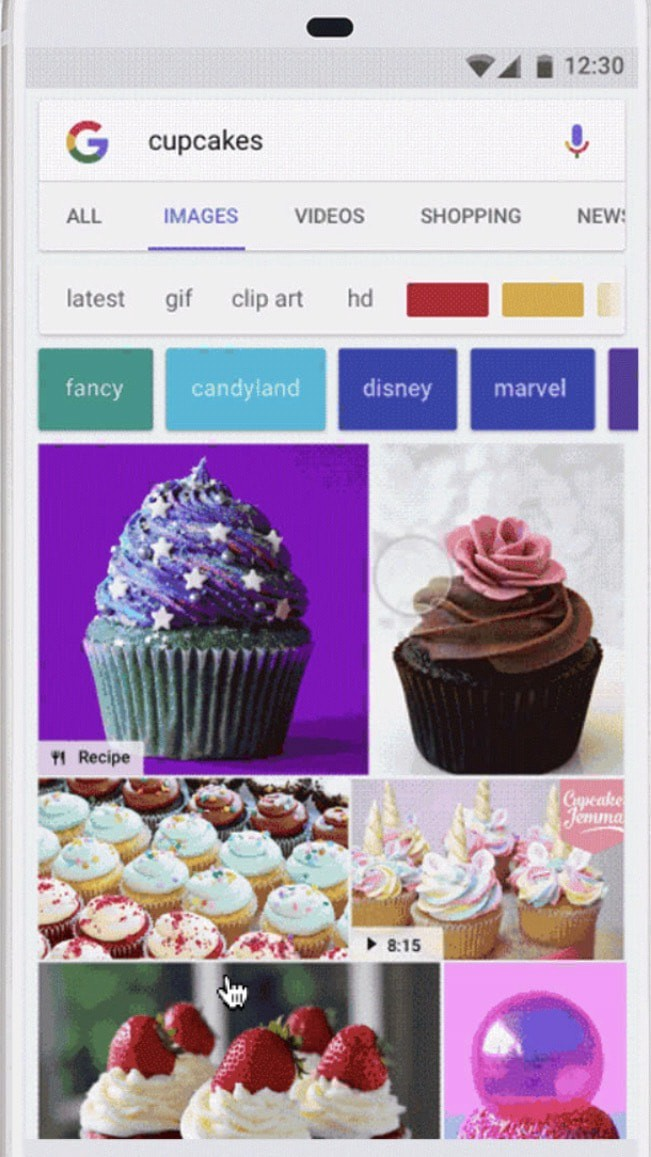Select the candyland suggestion chip
This screenshot has height=1157, width=651.
click(245, 389)
